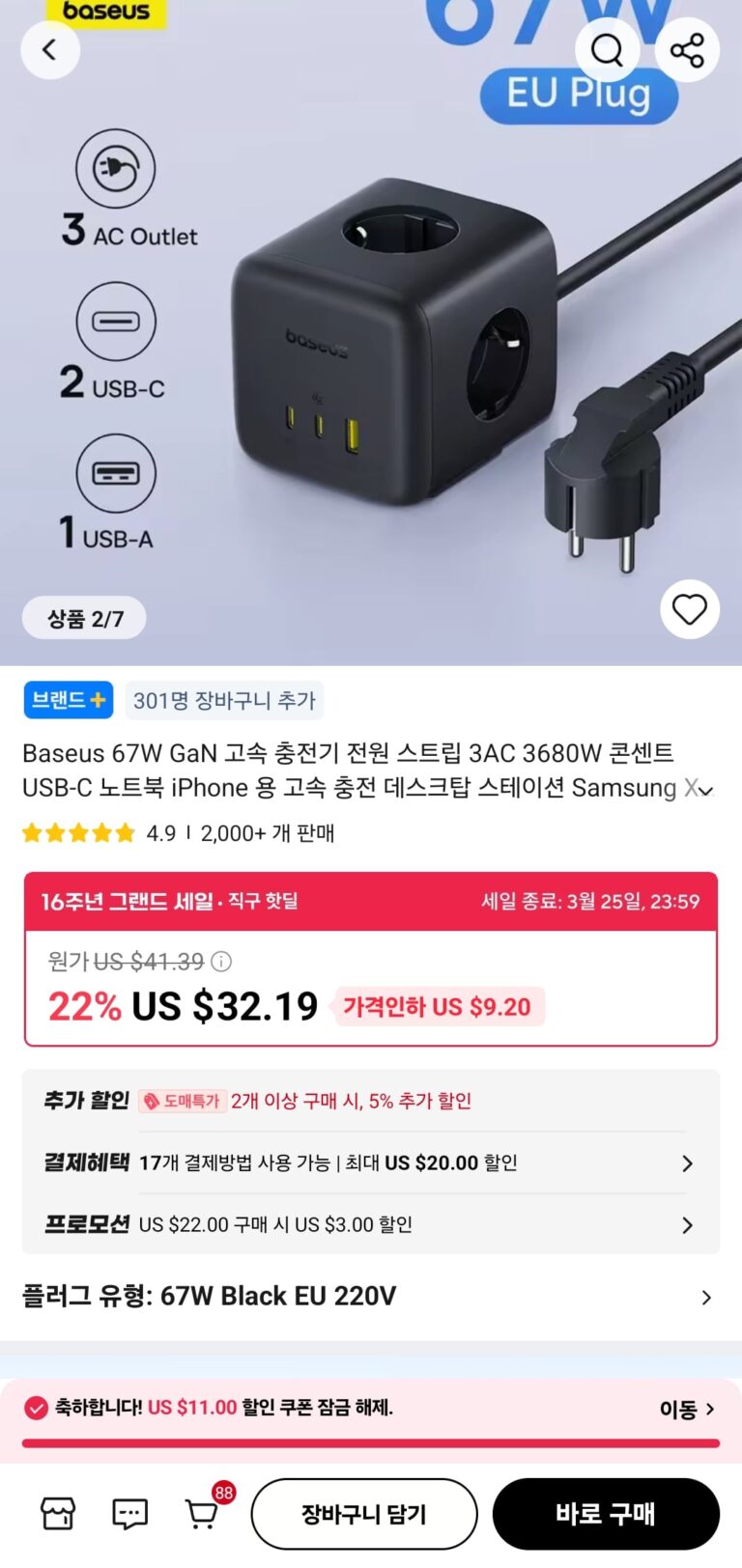Open chat with the seller
Screen dimensions: 742x1568
tap(129, 1514)
